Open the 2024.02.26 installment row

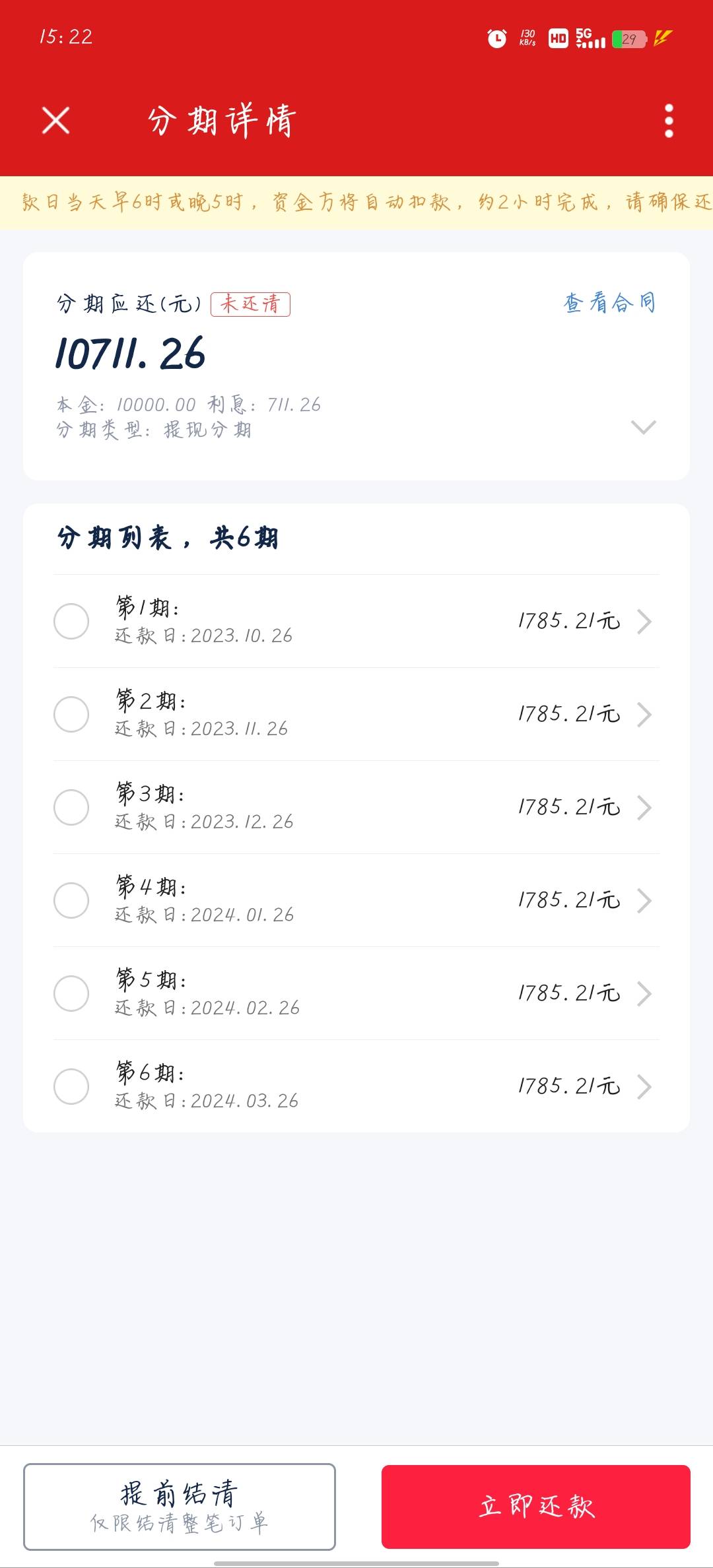pyautogui.click(x=356, y=993)
